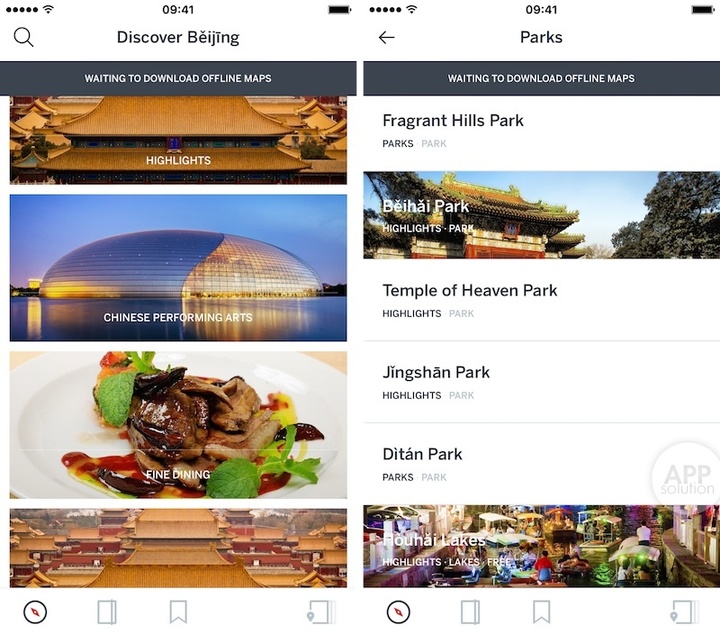Tap the bookmark tab under the Parks list
The width and height of the screenshot is (720, 635).
pyautogui.click(x=541, y=612)
